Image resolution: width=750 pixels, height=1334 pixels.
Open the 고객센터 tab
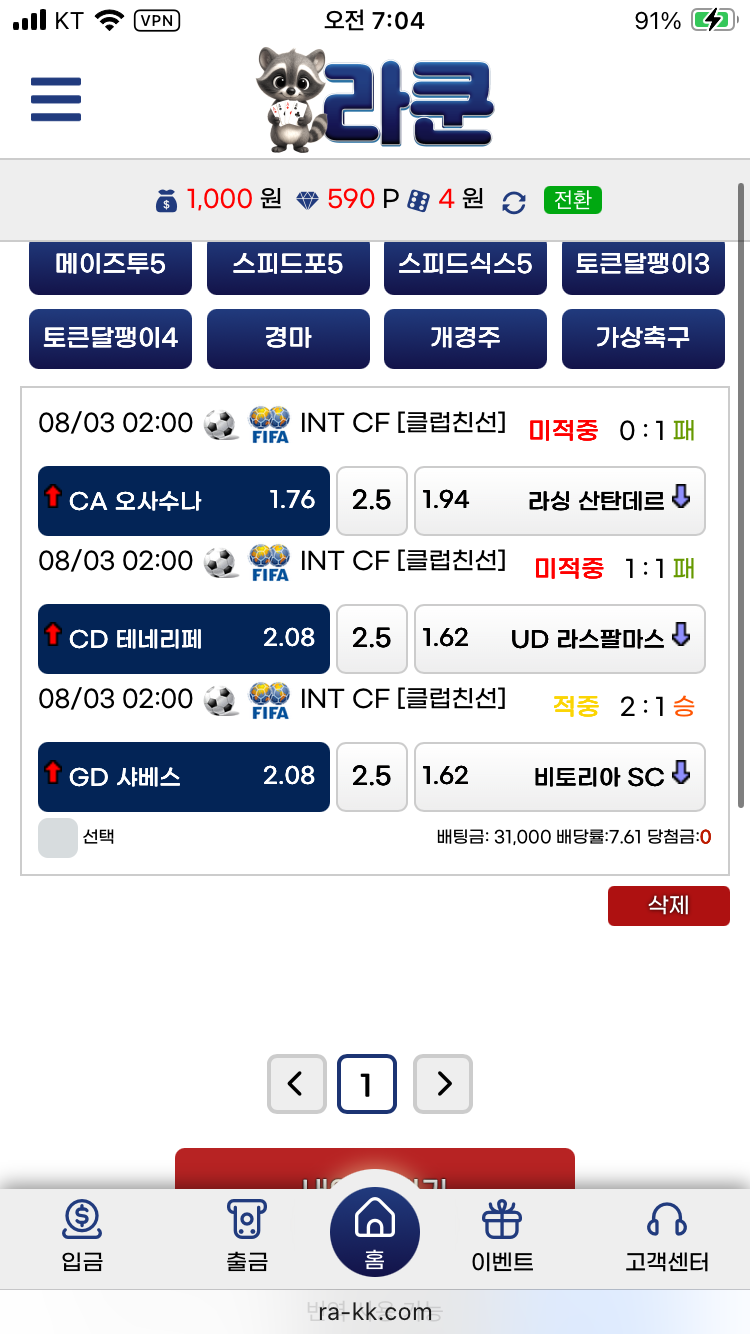[667, 1236]
